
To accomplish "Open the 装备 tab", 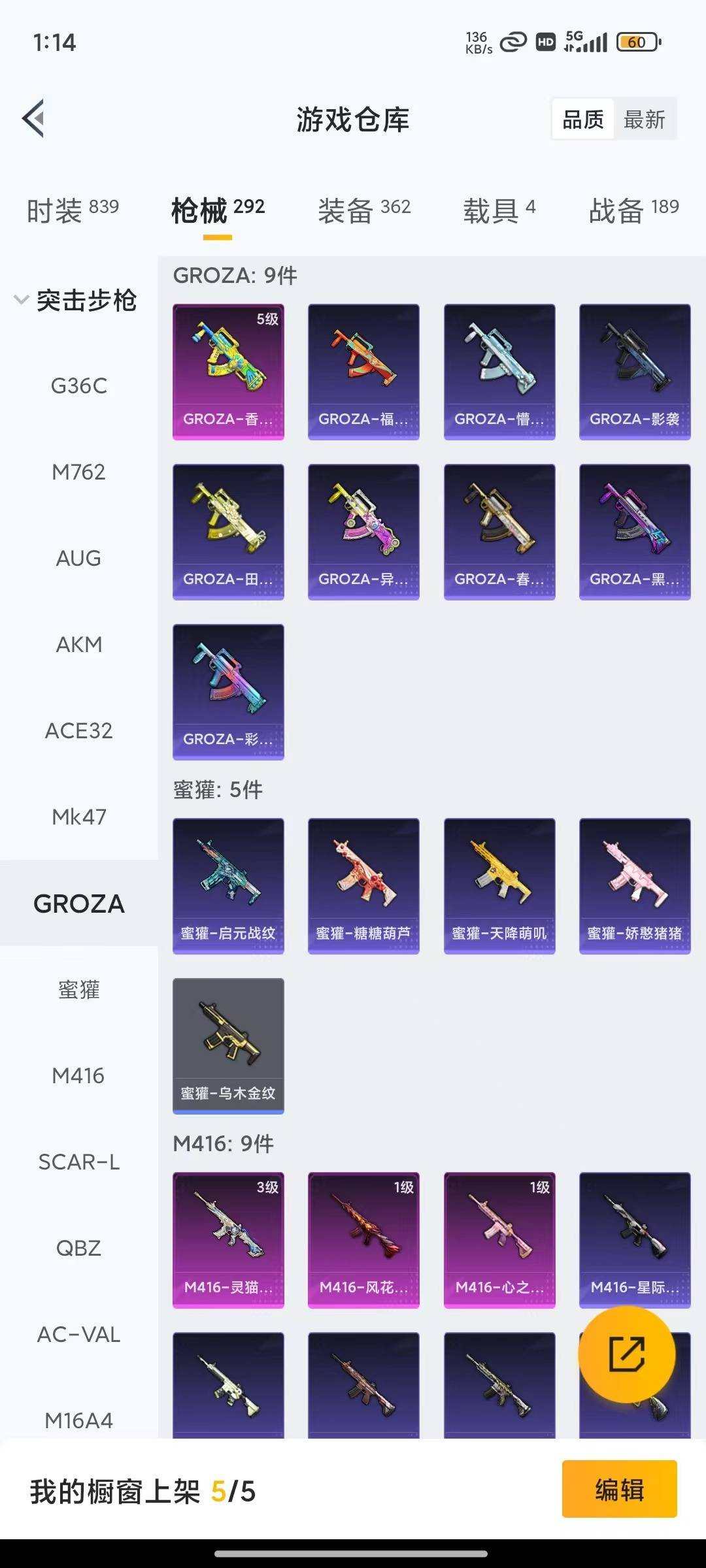I will (x=363, y=210).
